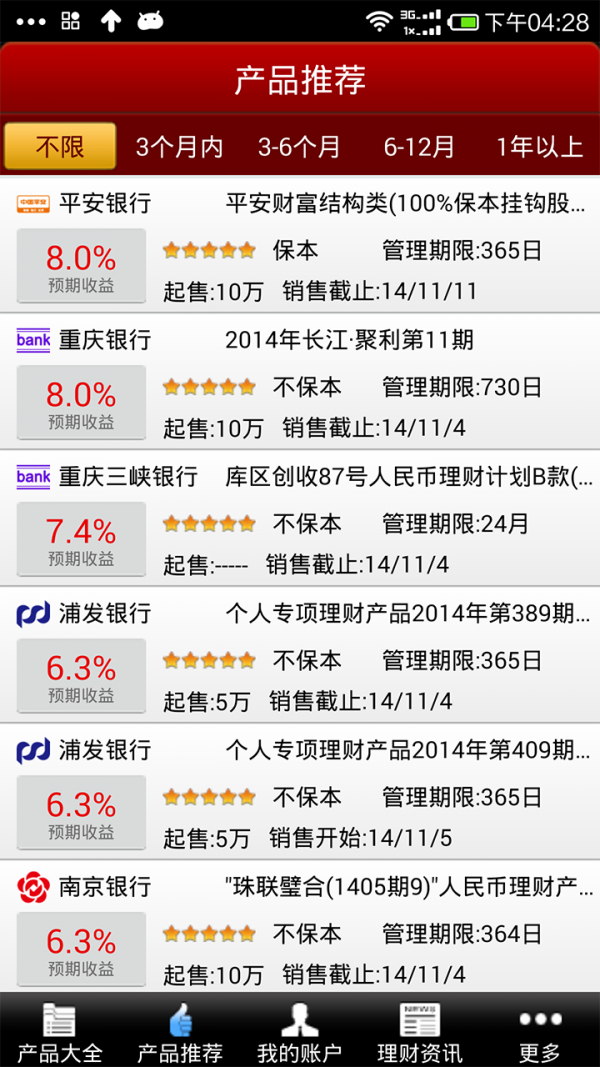600x1067 pixels.
Task: Filter products by 3-6个月
Action: (x=299, y=147)
